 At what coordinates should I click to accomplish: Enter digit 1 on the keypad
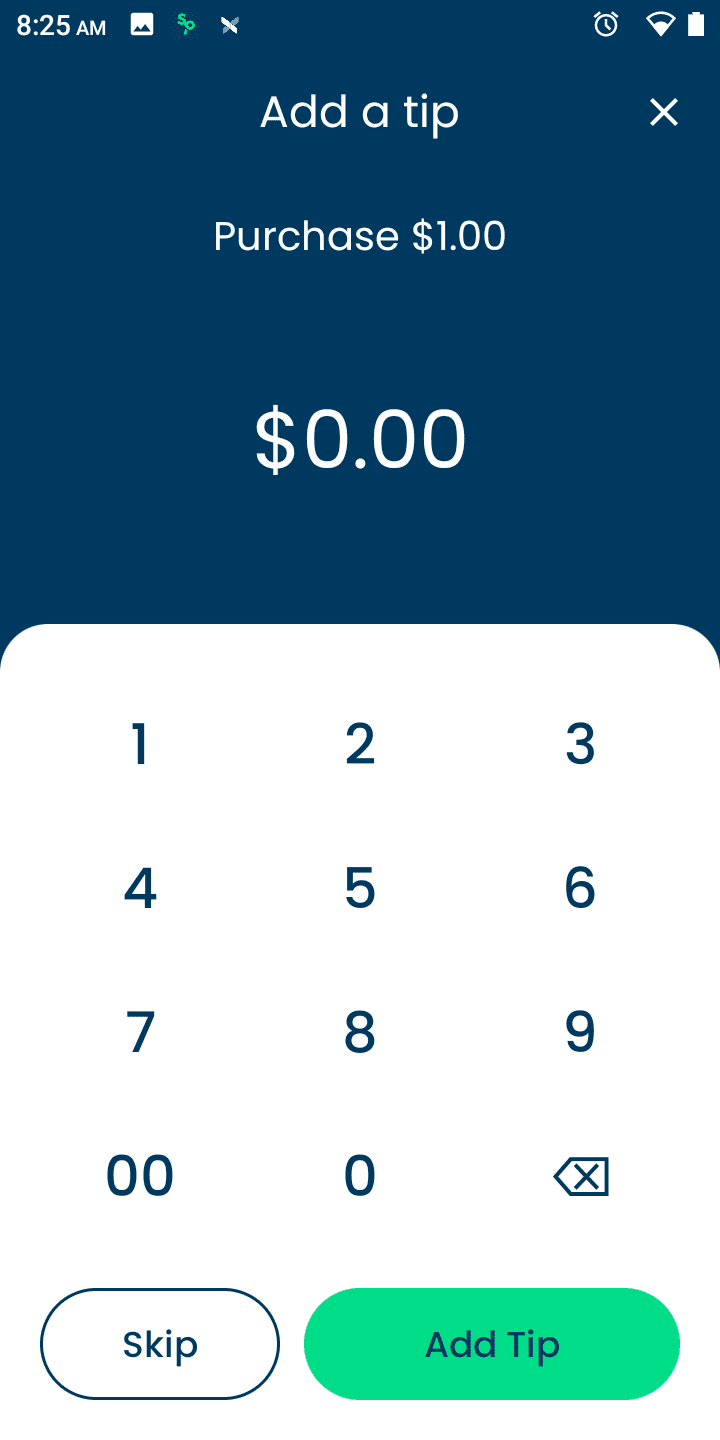coord(140,744)
